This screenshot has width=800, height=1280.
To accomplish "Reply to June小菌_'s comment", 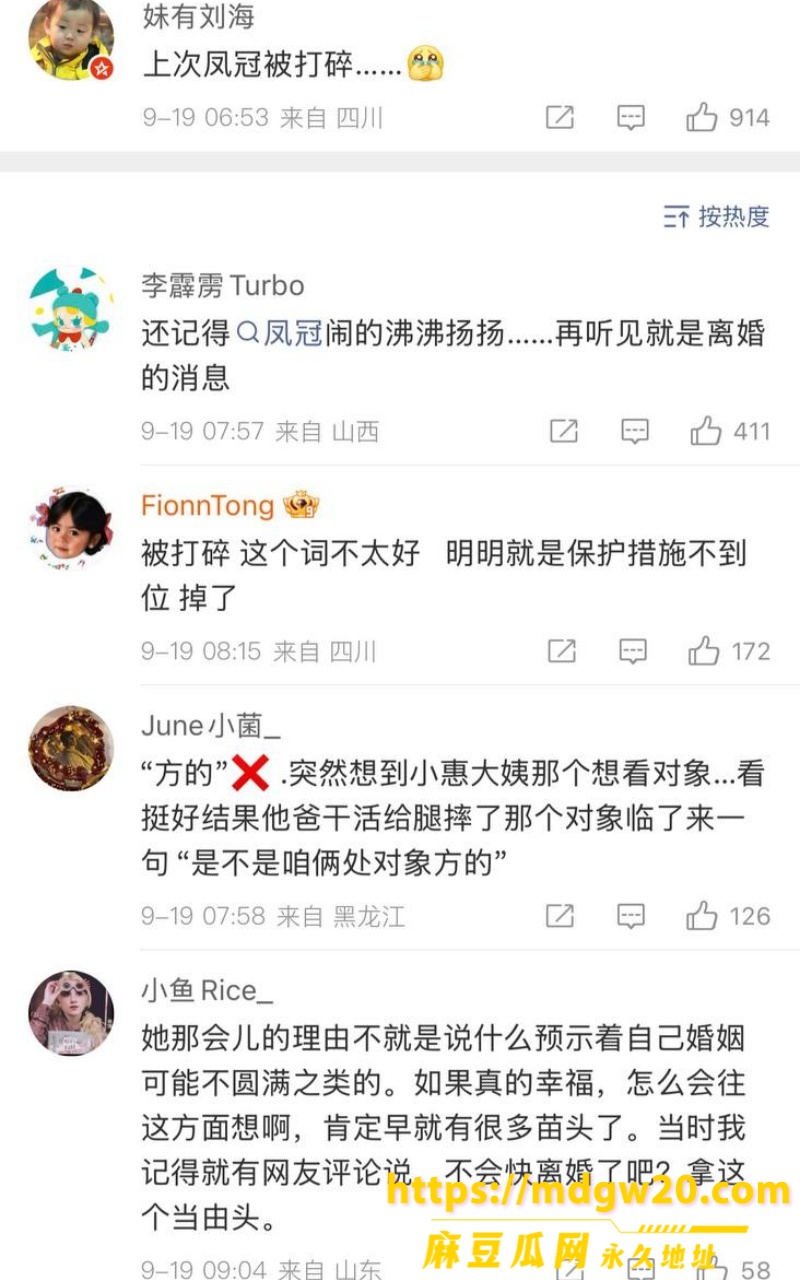I will [630, 916].
